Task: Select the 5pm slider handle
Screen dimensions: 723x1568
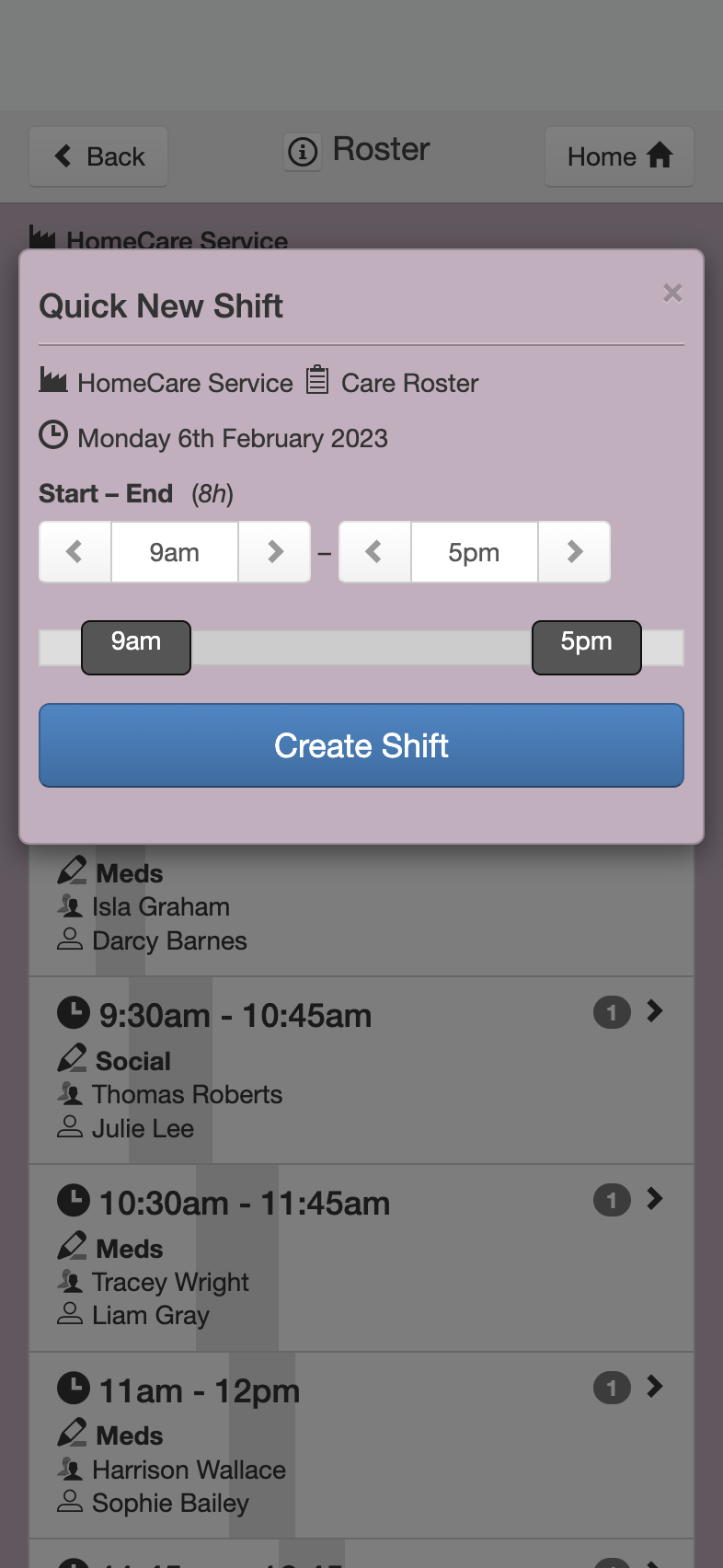Action: point(587,648)
